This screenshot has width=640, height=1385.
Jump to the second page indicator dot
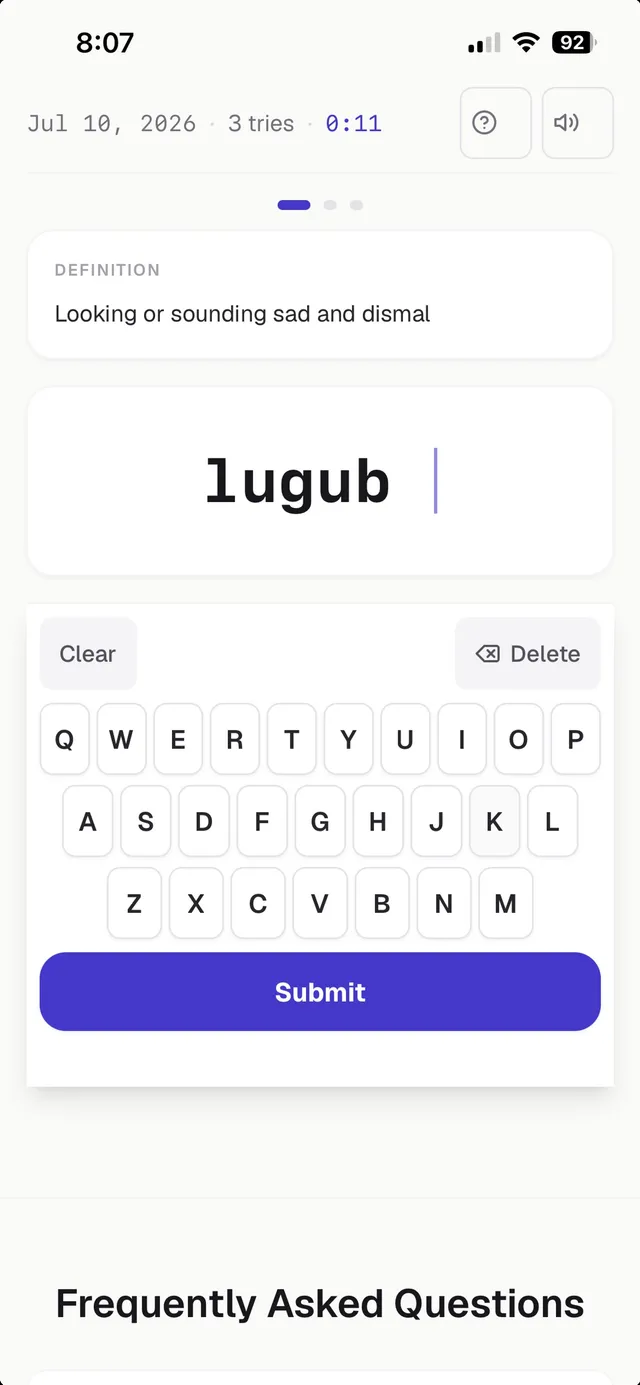click(330, 205)
